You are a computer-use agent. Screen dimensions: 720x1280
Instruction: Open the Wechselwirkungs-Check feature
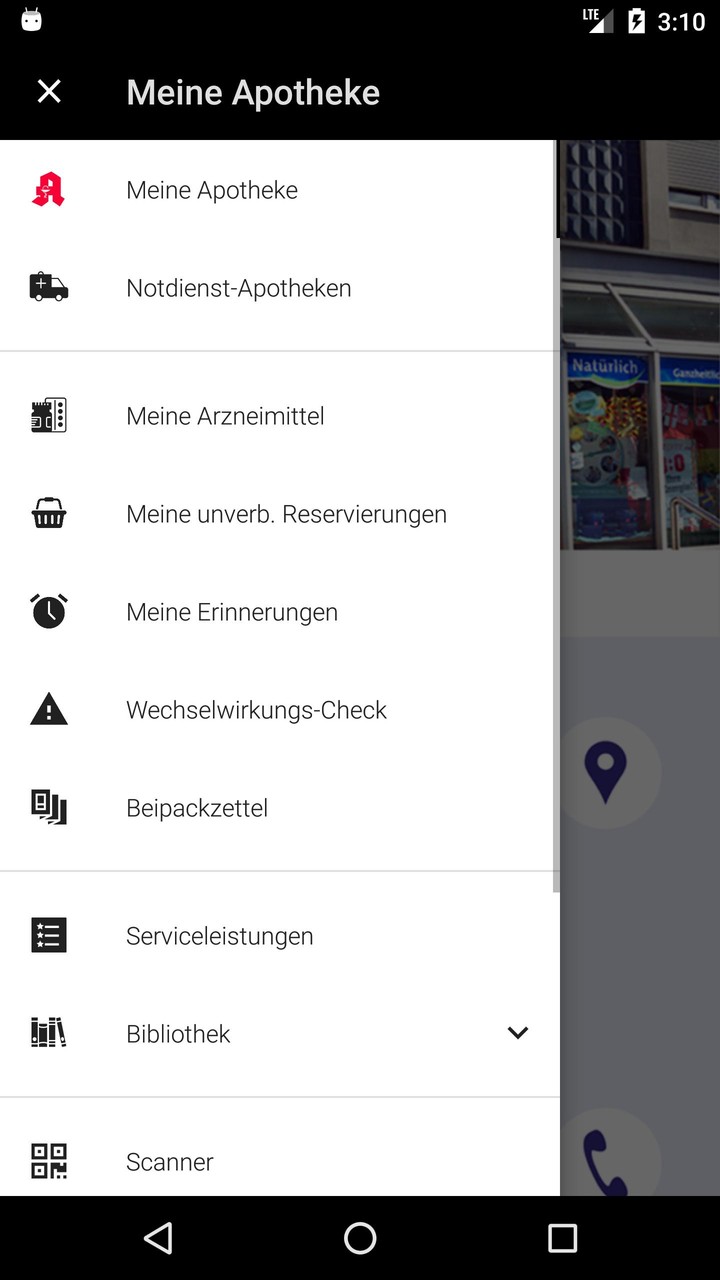(256, 709)
